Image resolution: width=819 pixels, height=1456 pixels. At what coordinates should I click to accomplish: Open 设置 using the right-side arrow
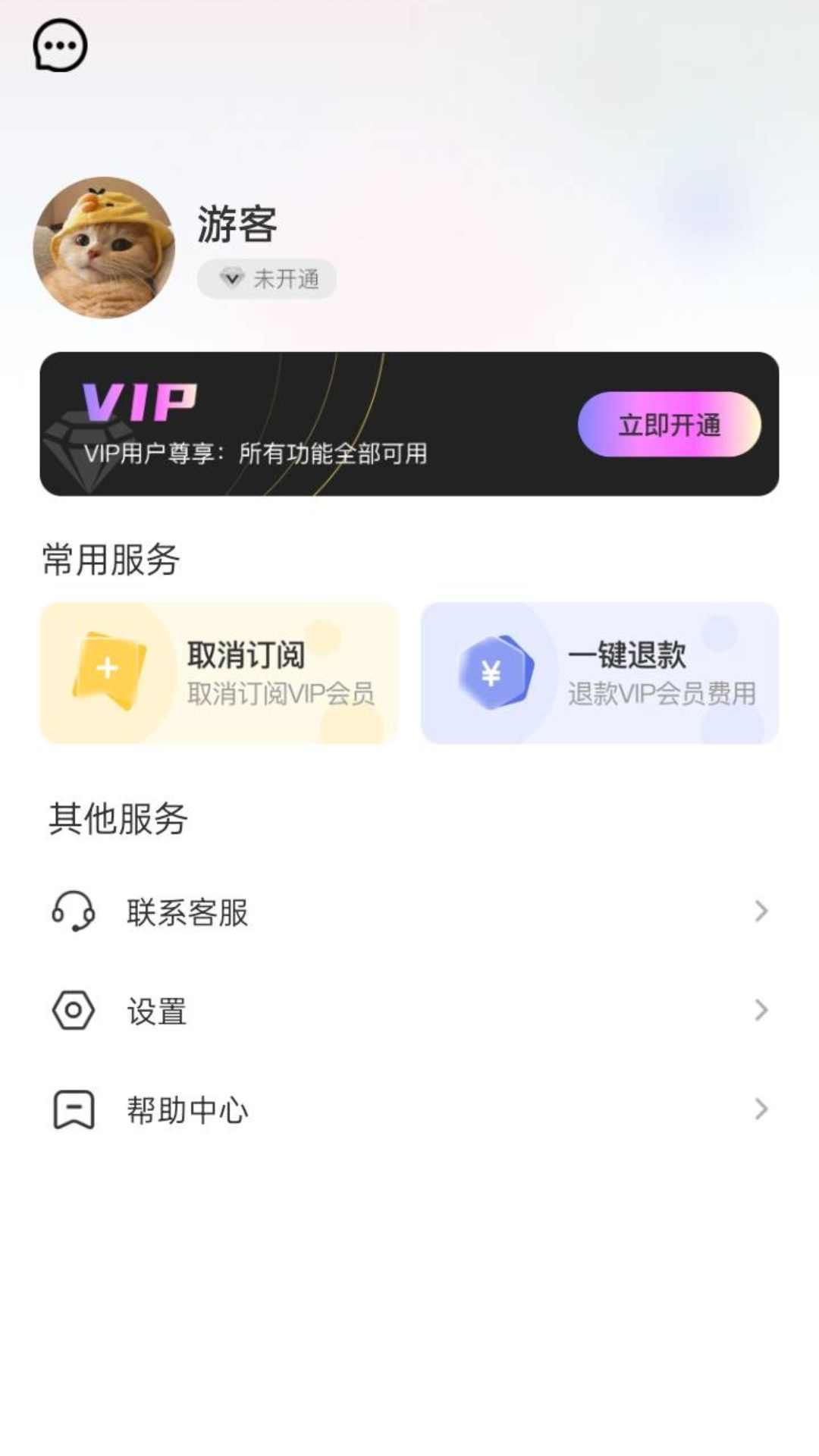[x=761, y=1009]
